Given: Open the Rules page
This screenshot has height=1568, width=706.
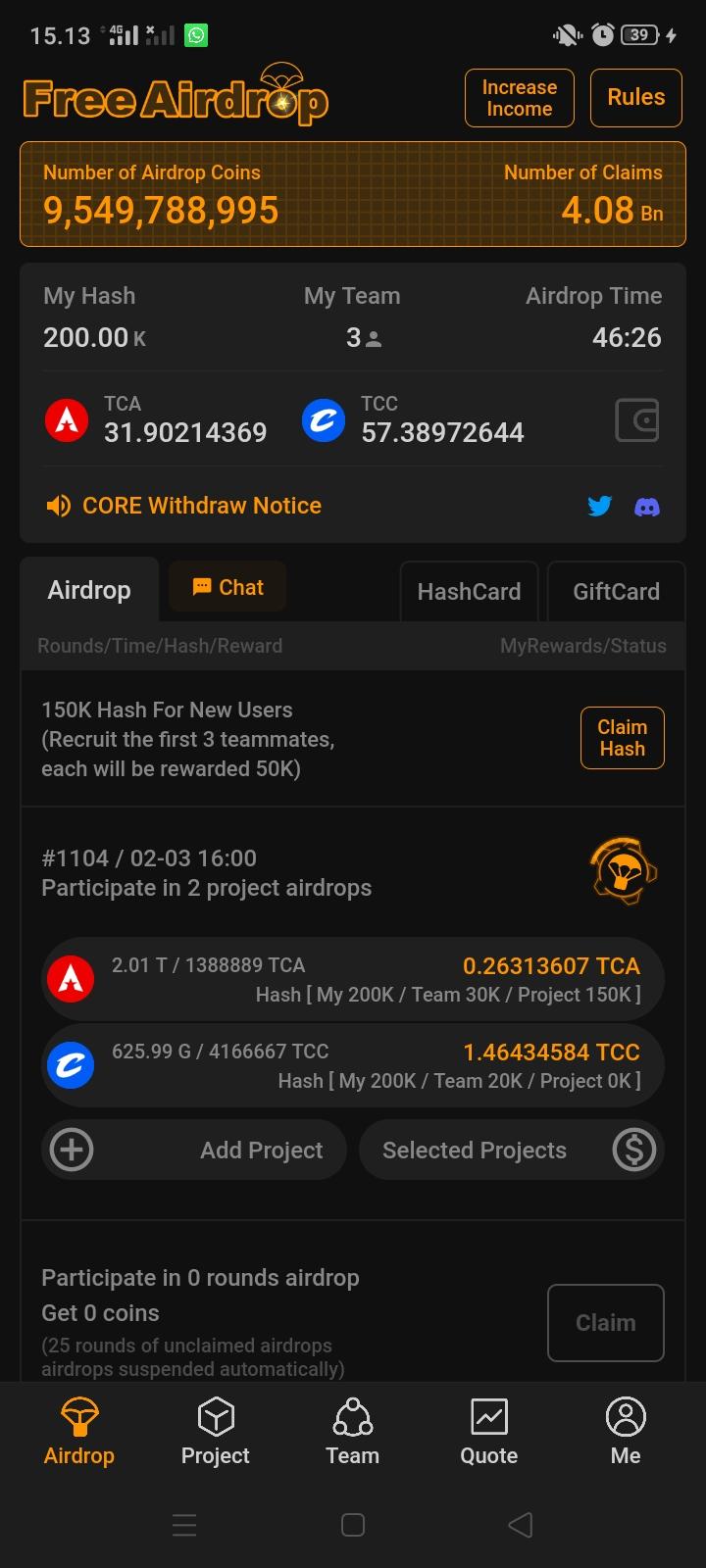Looking at the screenshot, I should tap(635, 98).
